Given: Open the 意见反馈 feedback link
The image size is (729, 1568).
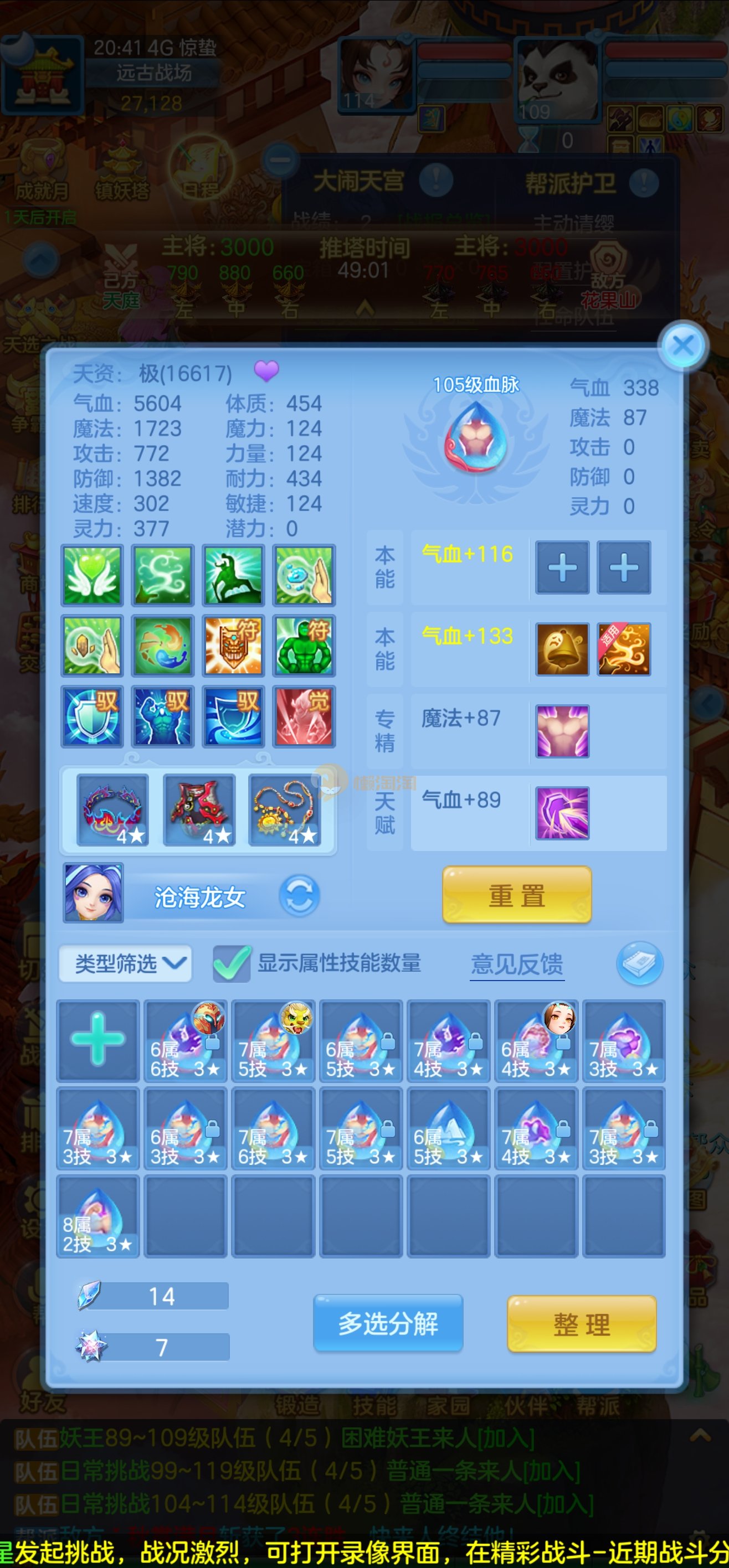Looking at the screenshot, I should [517, 964].
